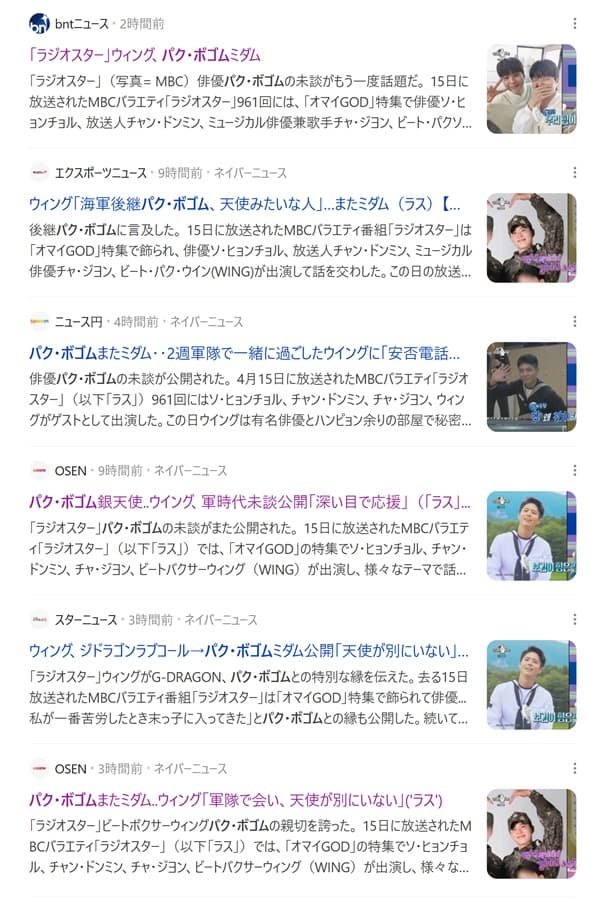Open the thumbnail of the ニュース円 article

click(x=531, y=387)
